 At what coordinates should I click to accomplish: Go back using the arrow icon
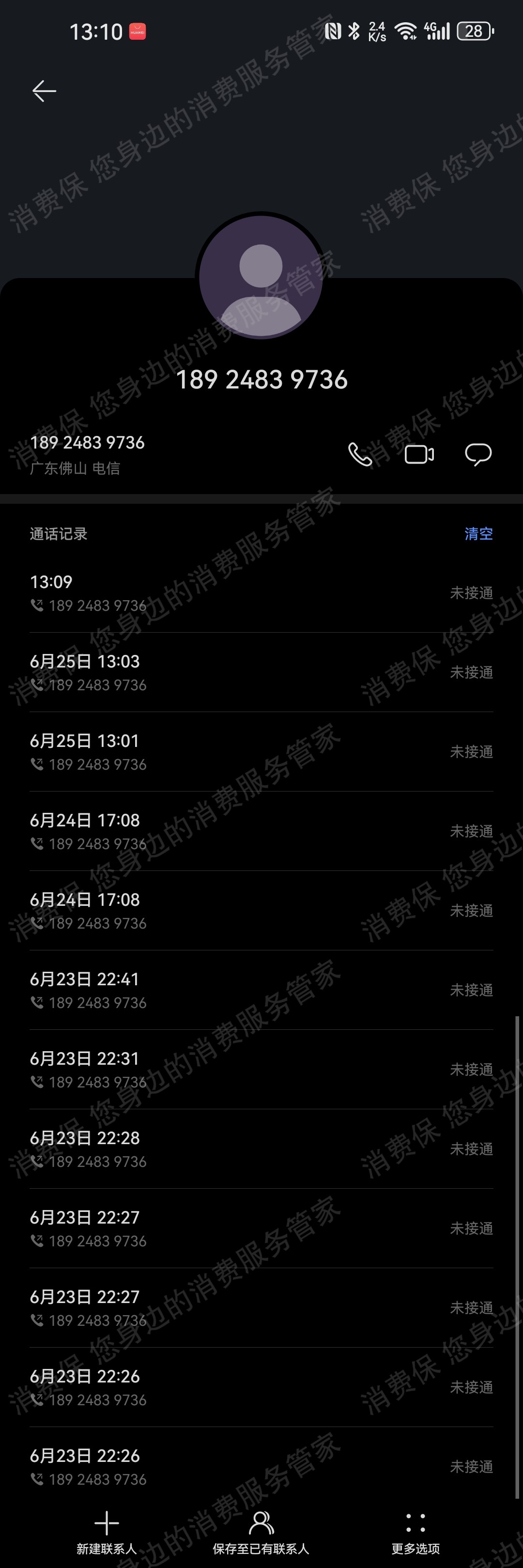(44, 91)
